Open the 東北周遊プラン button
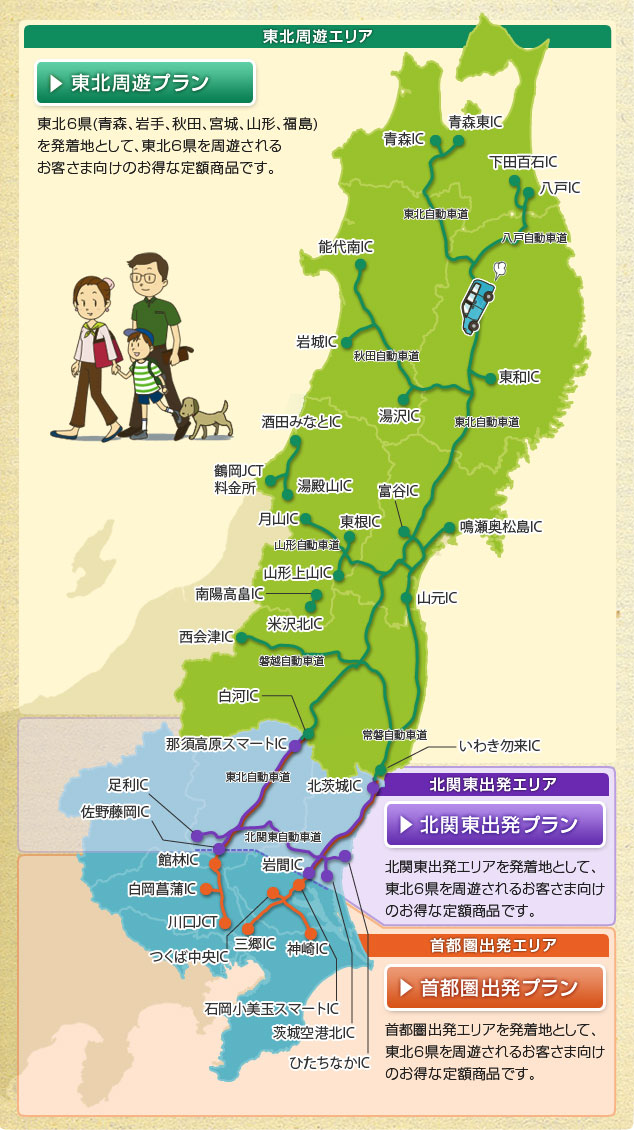The width and height of the screenshot is (634, 1130). [x=144, y=83]
